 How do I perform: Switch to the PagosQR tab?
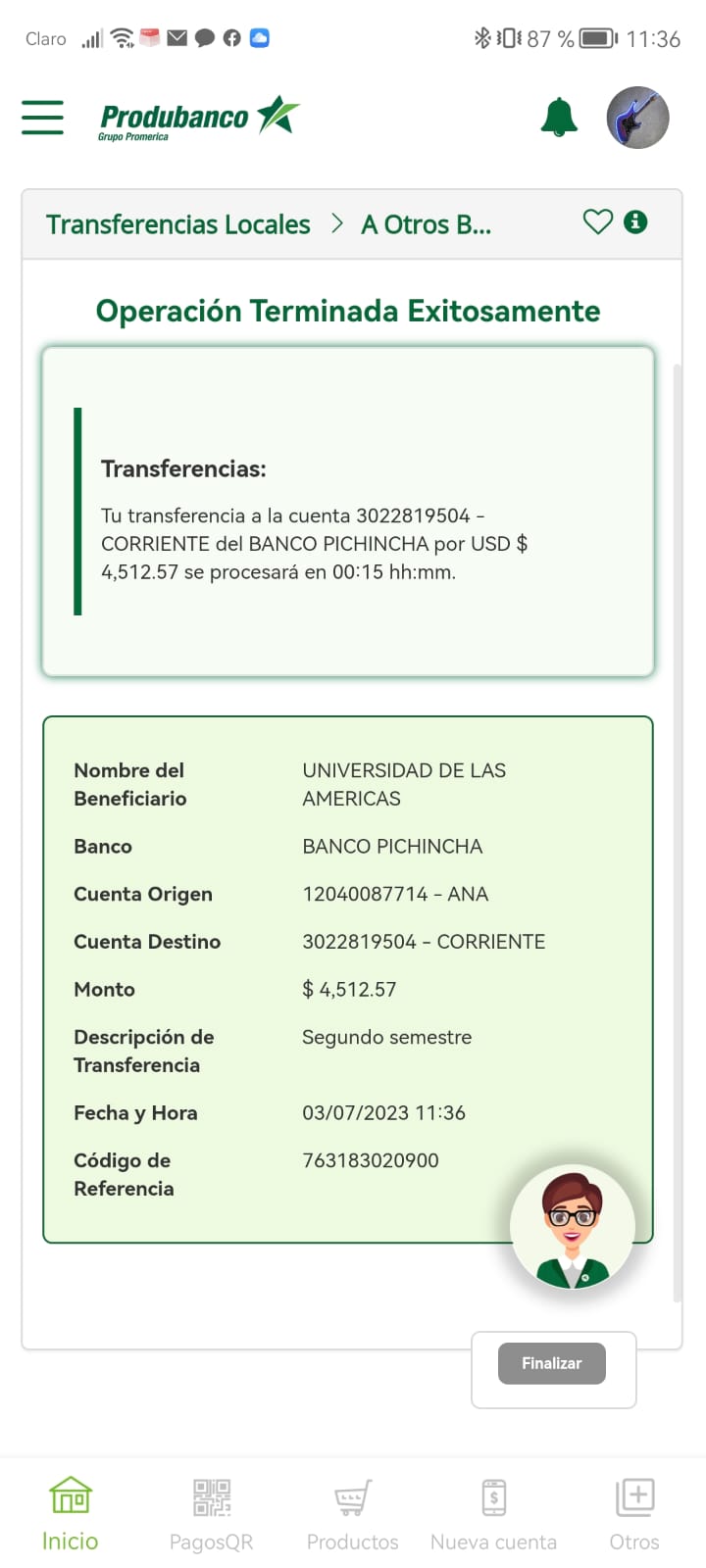point(211,1514)
